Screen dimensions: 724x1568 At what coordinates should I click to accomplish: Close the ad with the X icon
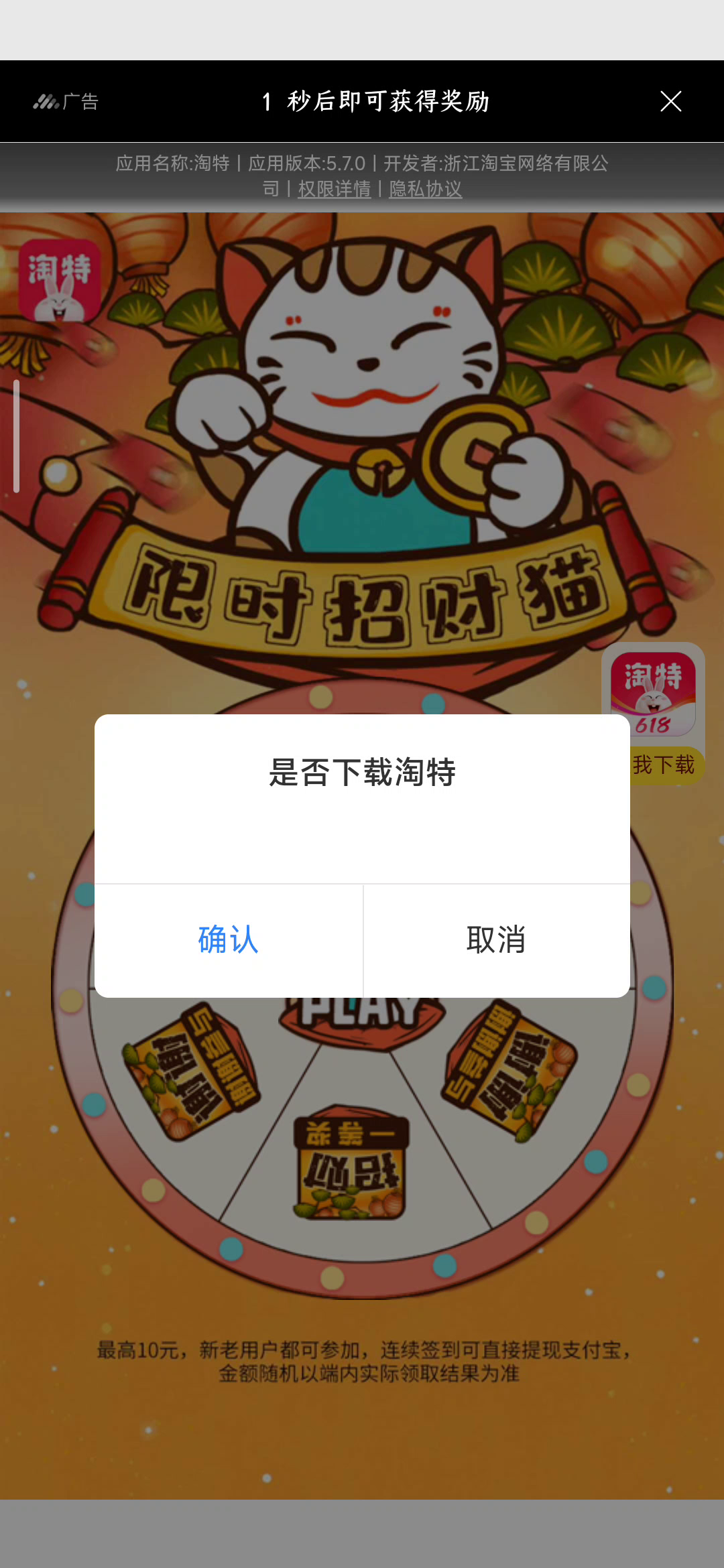coord(670,101)
